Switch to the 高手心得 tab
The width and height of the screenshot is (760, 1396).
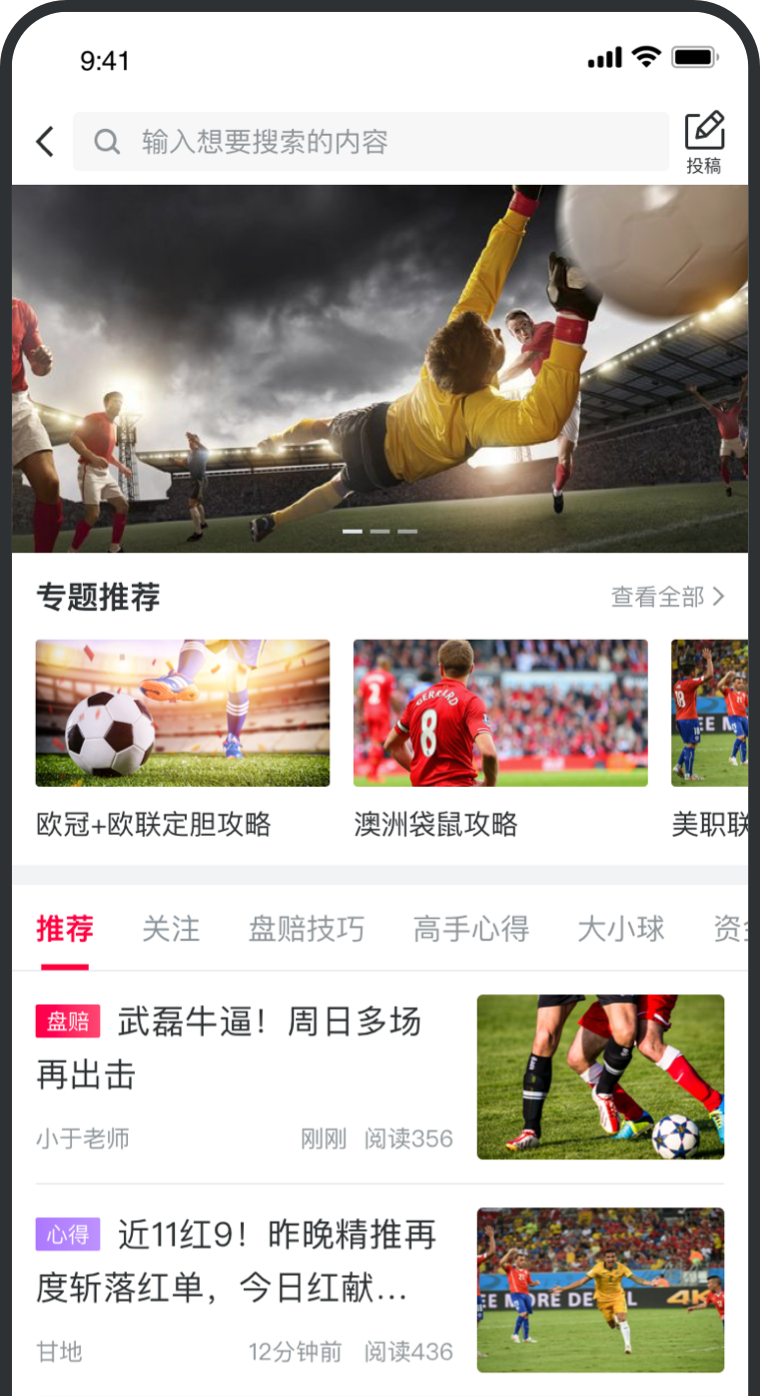click(471, 929)
